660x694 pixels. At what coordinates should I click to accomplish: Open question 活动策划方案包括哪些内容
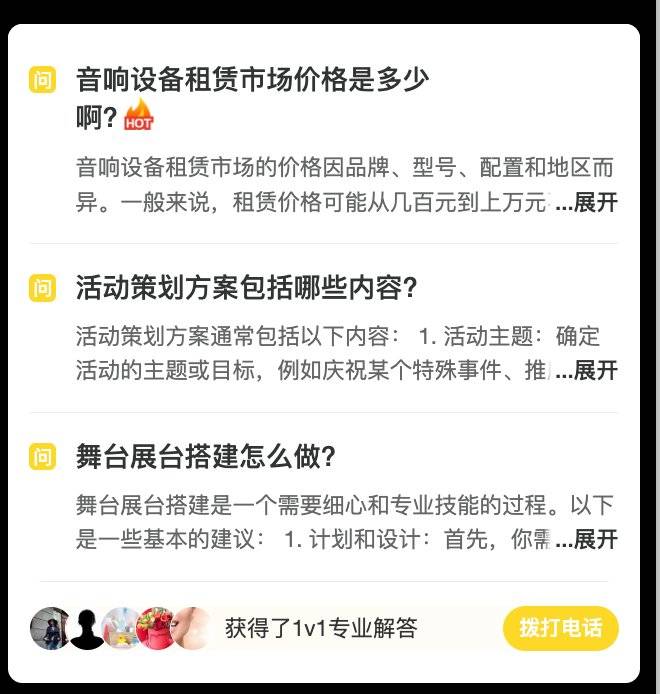click(247, 288)
